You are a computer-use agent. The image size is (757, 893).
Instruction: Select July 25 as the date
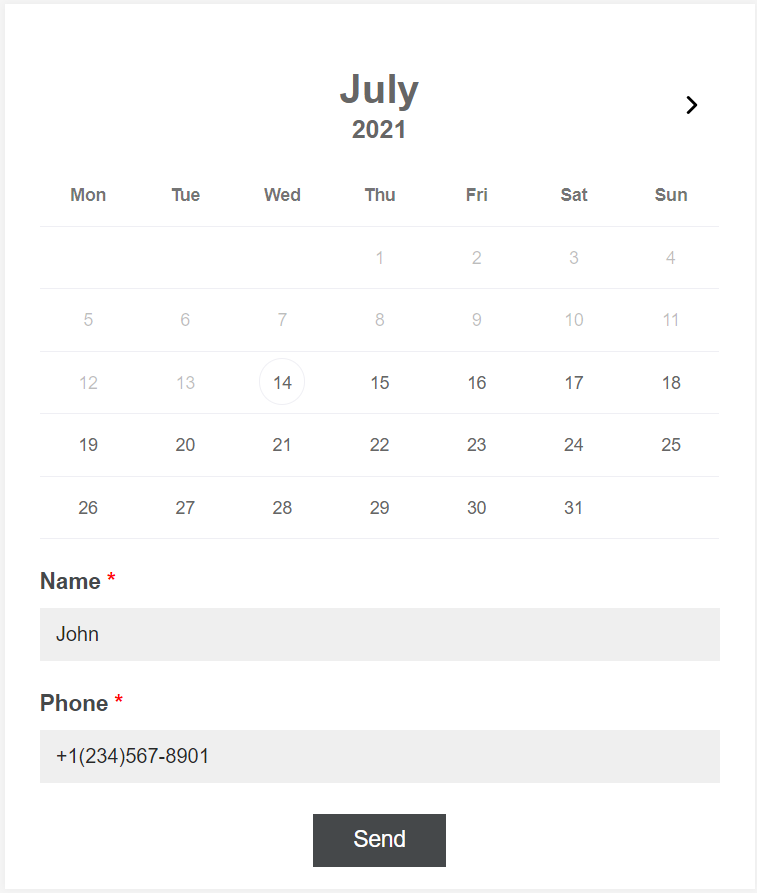[x=671, y=445]
